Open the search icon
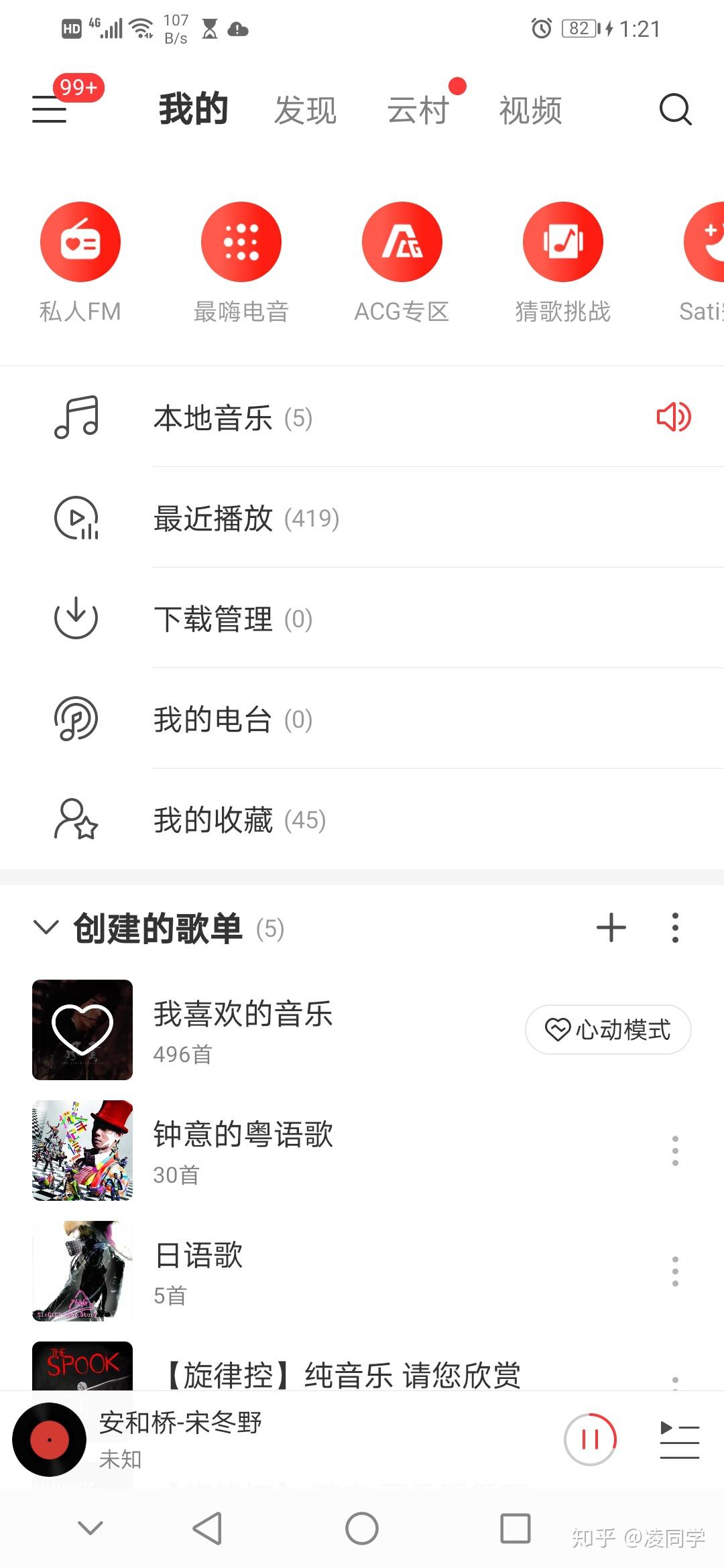The width and height of the screenshot is (724, 1568). point(674,109)
